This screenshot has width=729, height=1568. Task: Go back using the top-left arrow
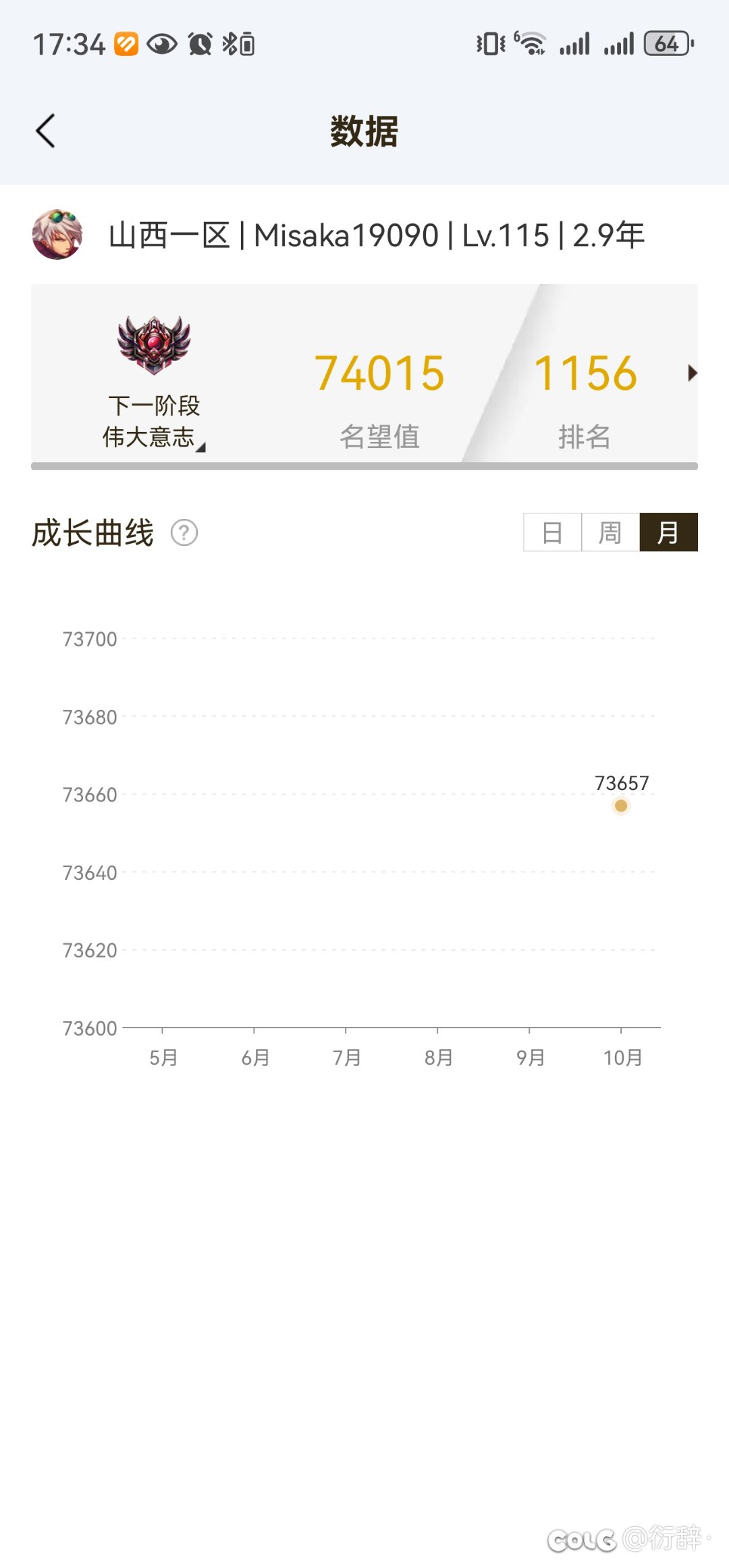[45, 131]
